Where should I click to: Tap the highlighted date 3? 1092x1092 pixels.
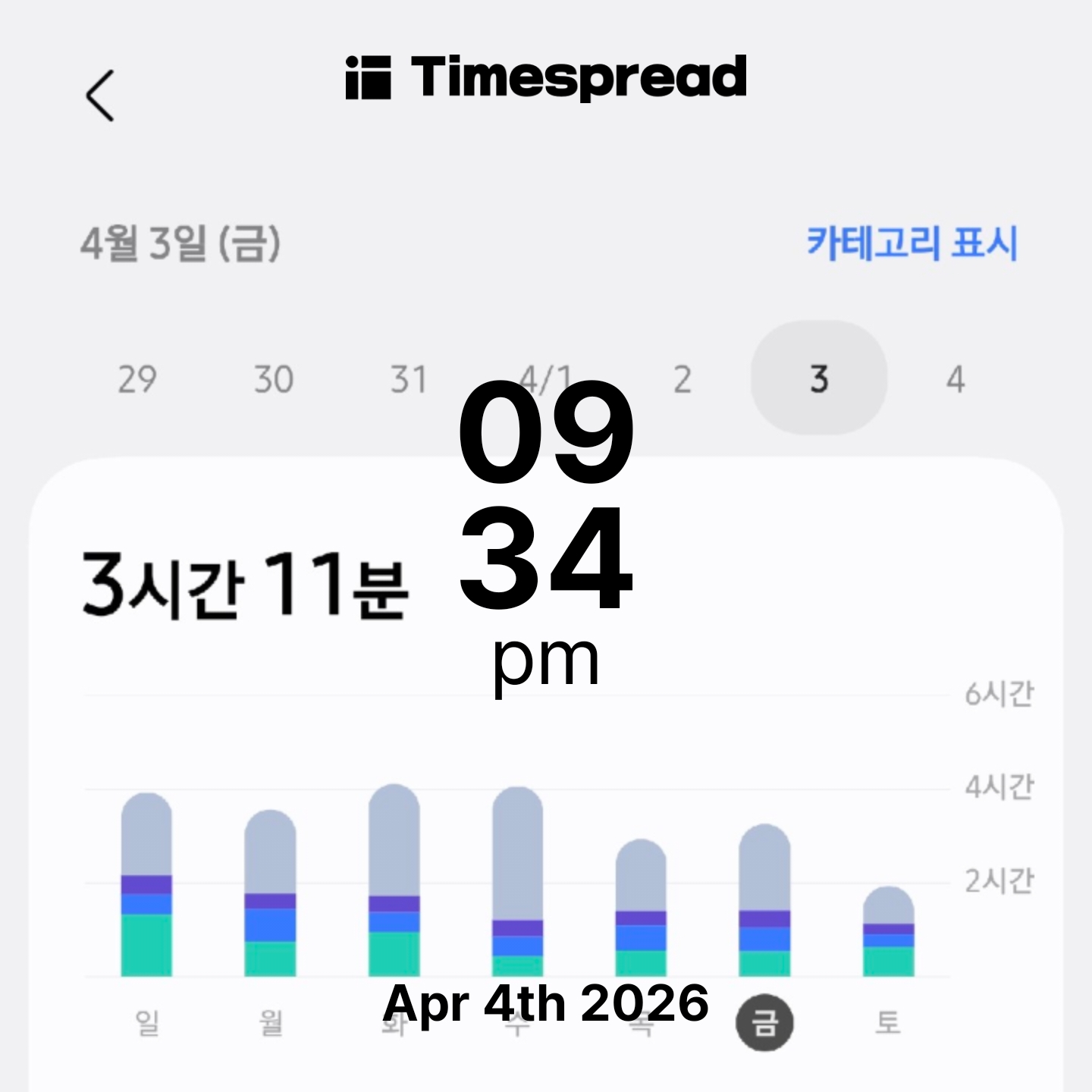point(819,378)
